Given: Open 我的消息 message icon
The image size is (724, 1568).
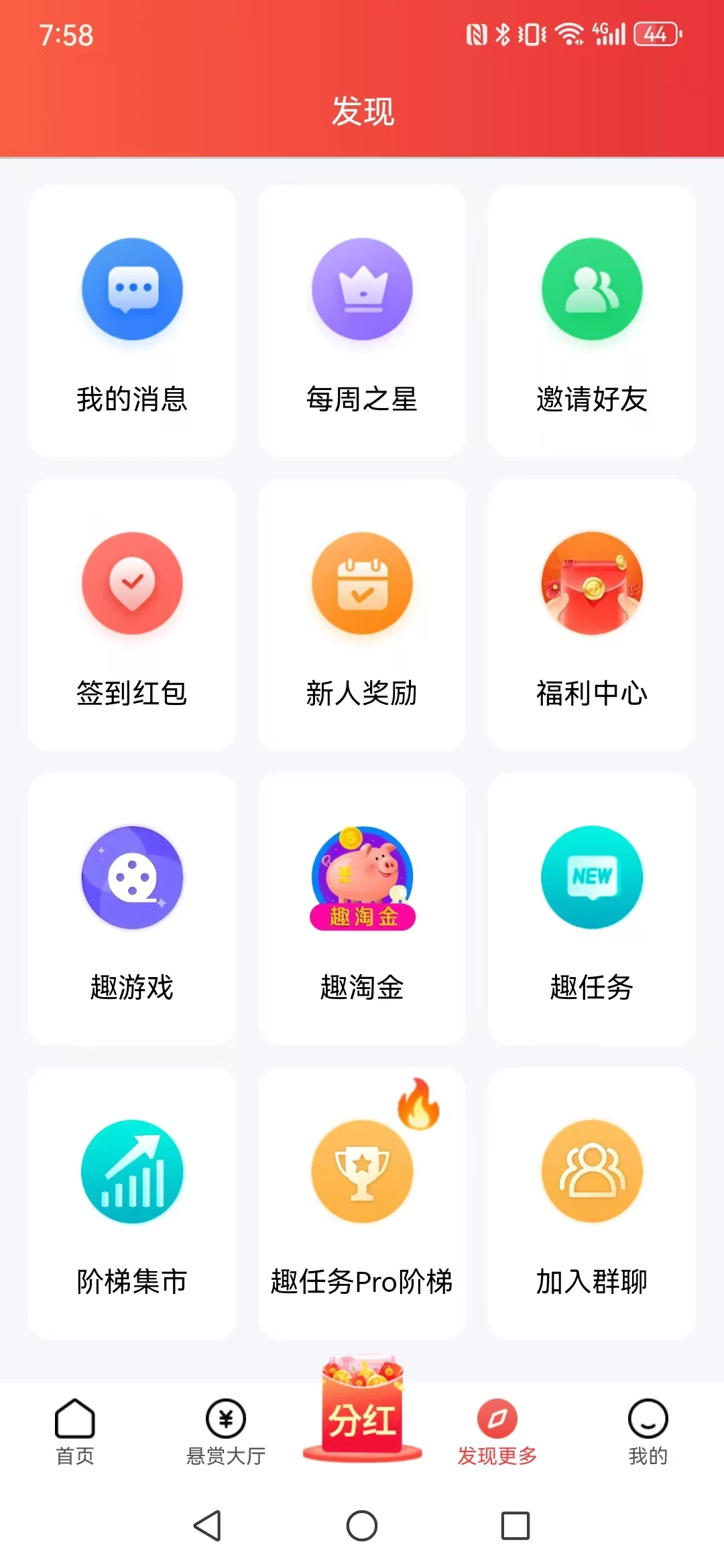Looking at the screenshot, I should click(x=132, y=287).
